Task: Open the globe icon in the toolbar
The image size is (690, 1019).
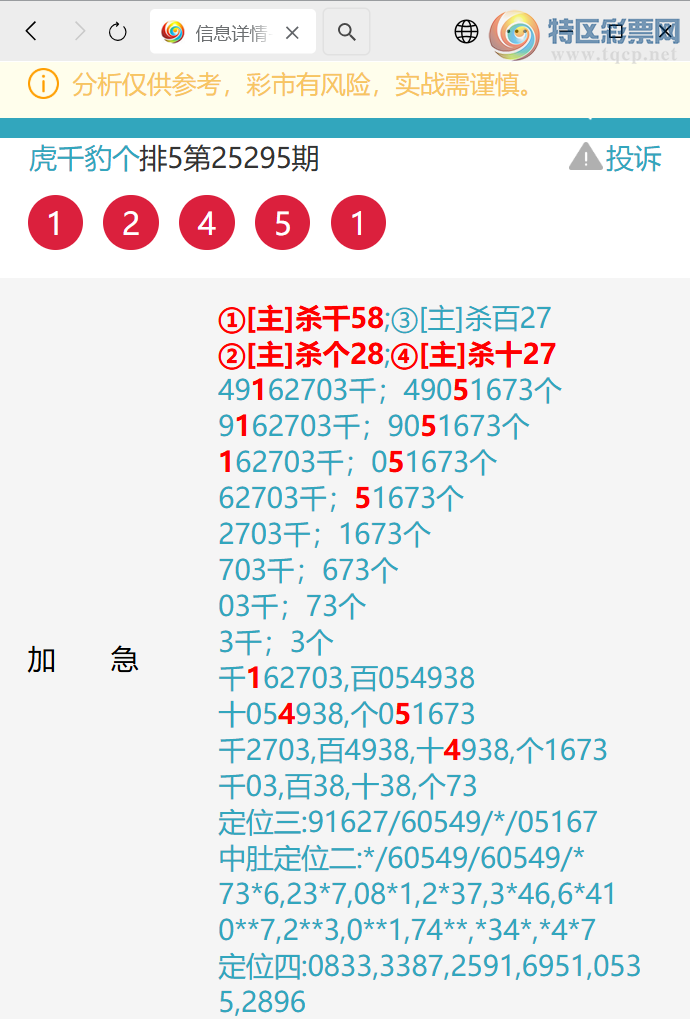Action: coord(466,32)
